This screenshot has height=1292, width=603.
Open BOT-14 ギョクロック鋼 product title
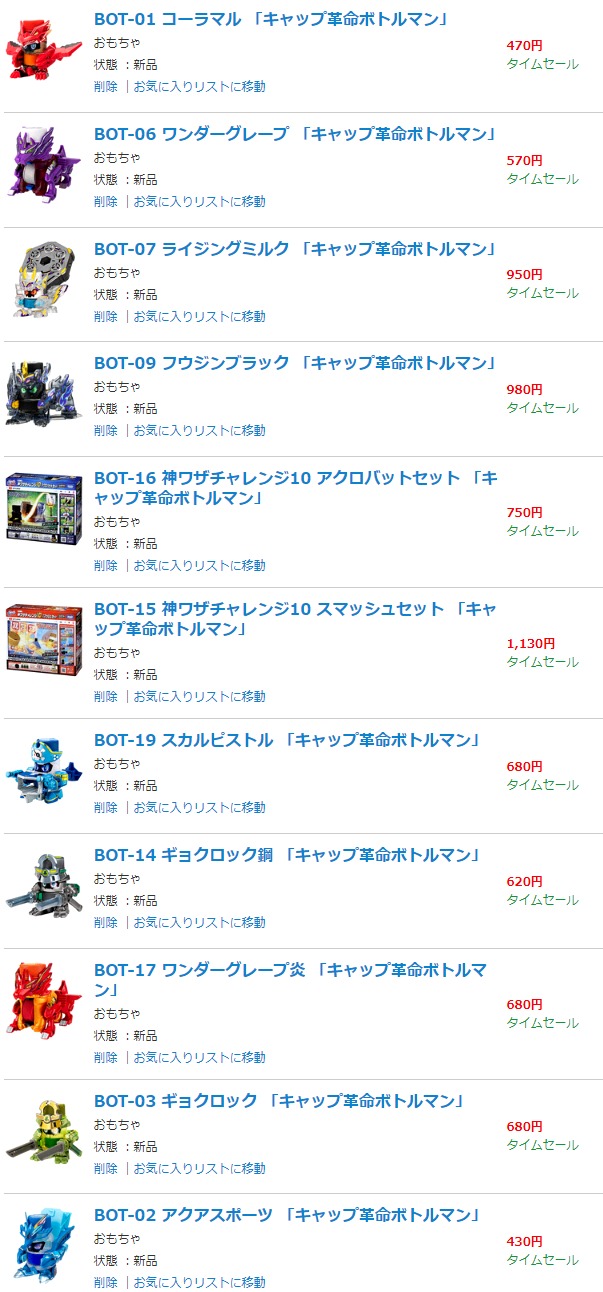pyautogui.click(x=287, y=855)
